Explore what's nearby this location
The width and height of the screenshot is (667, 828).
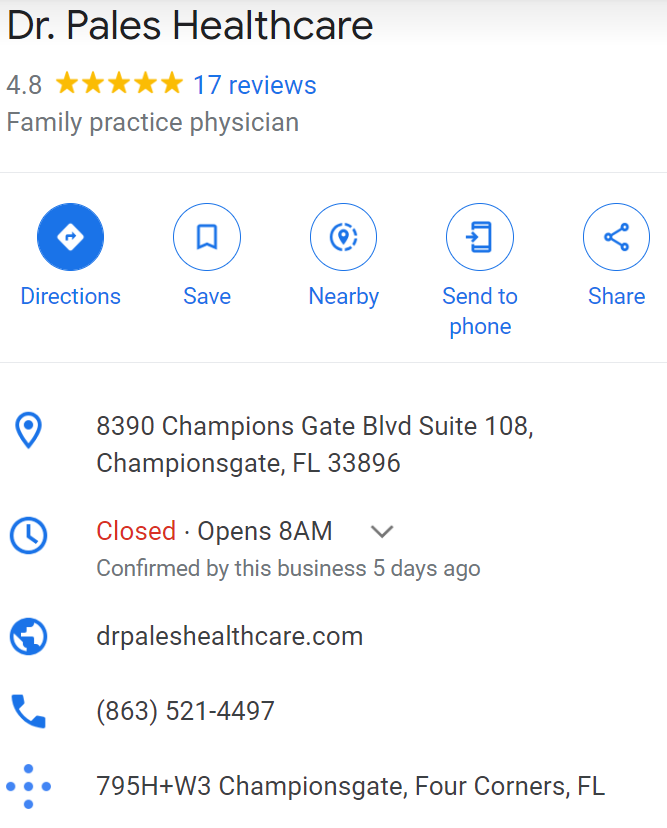click(343, 238)
